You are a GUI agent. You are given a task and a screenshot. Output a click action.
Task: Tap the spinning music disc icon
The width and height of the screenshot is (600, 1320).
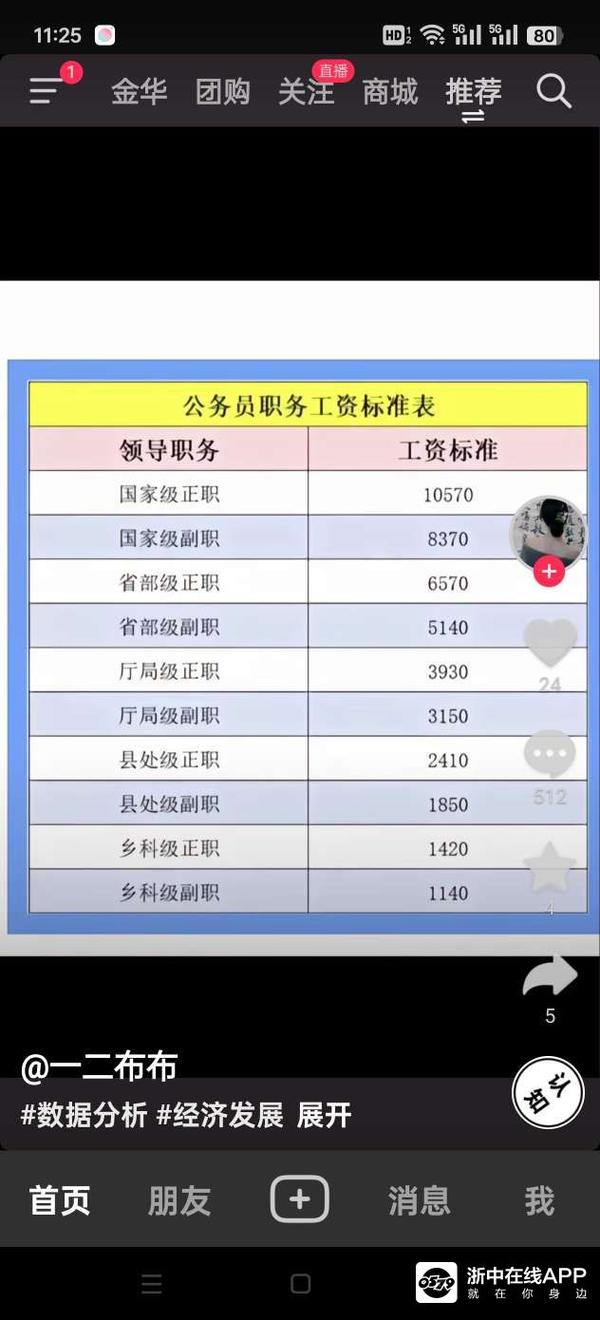tap(548, 1094)
